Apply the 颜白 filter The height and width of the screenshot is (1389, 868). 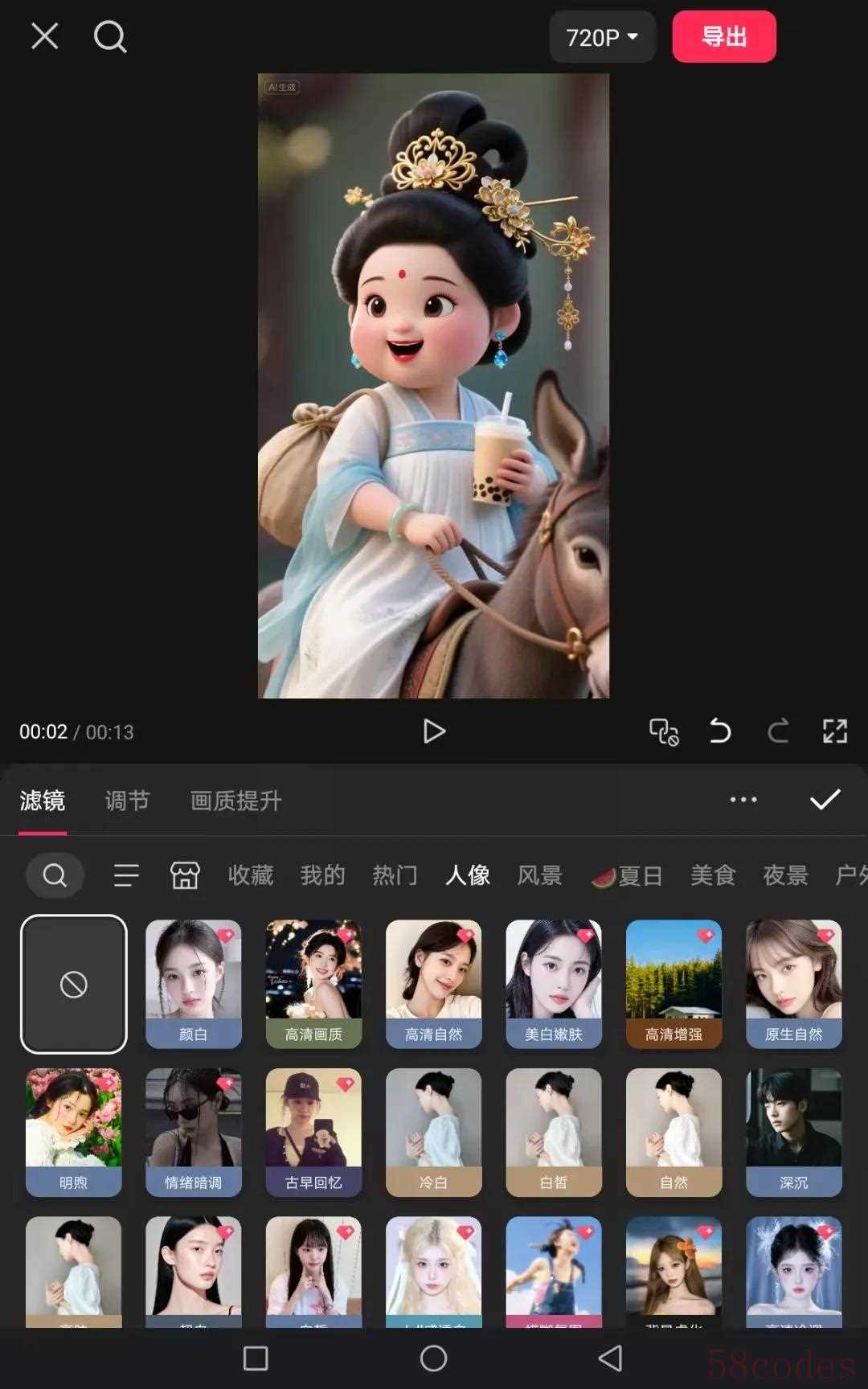pos(193,984)
